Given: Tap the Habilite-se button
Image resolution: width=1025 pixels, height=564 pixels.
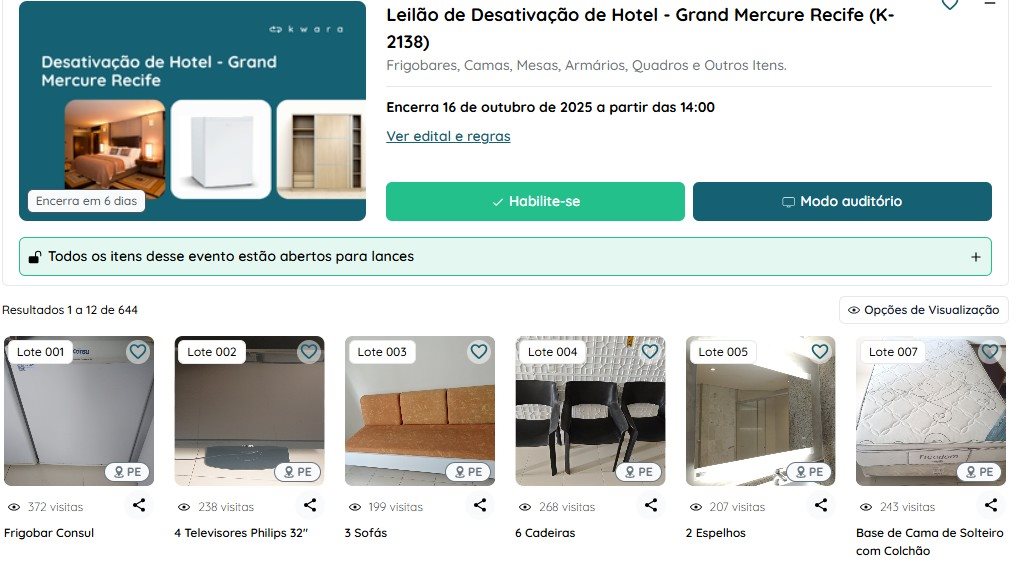Looking at the screenshot, I should coord(535,201).
